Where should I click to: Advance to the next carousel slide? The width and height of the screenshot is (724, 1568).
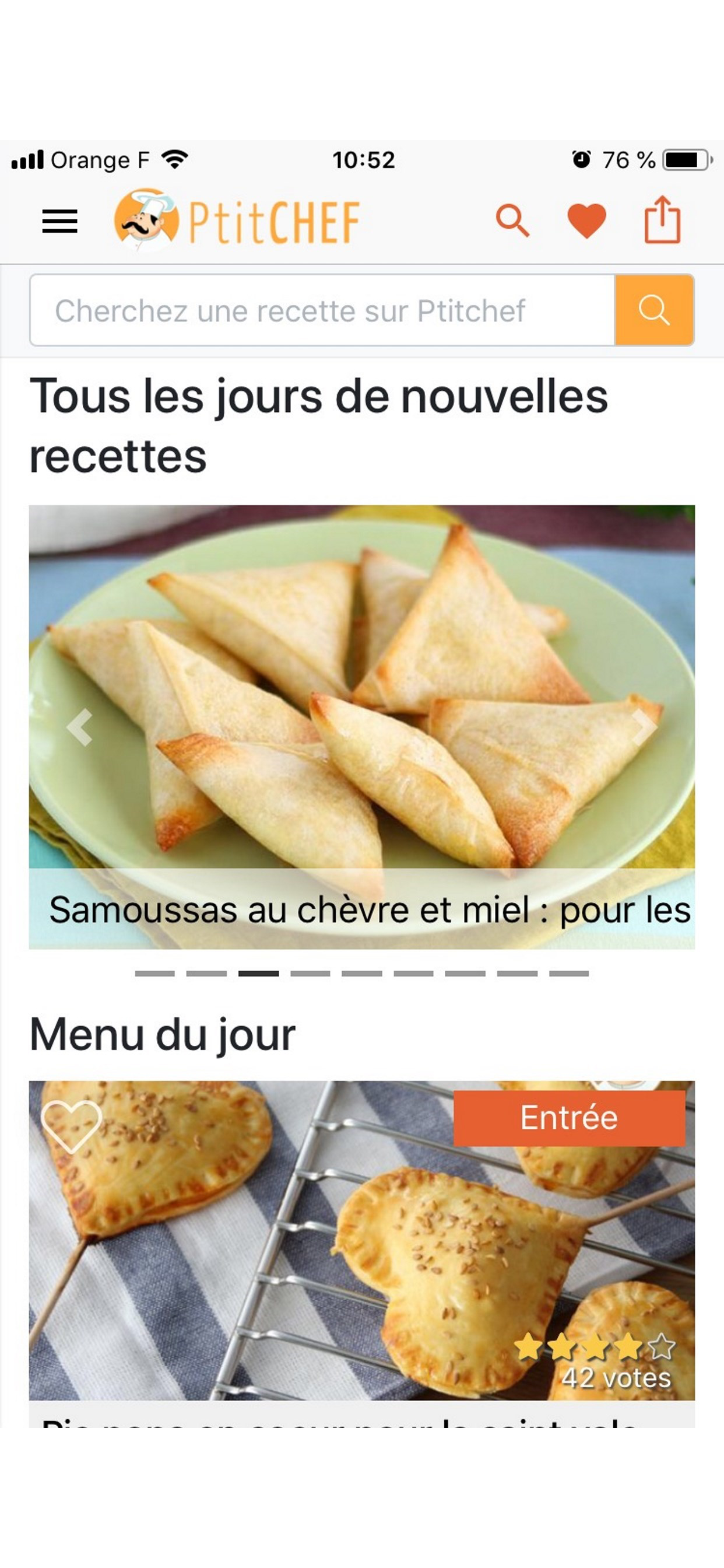pyautogui.click(x=644, y=727)
